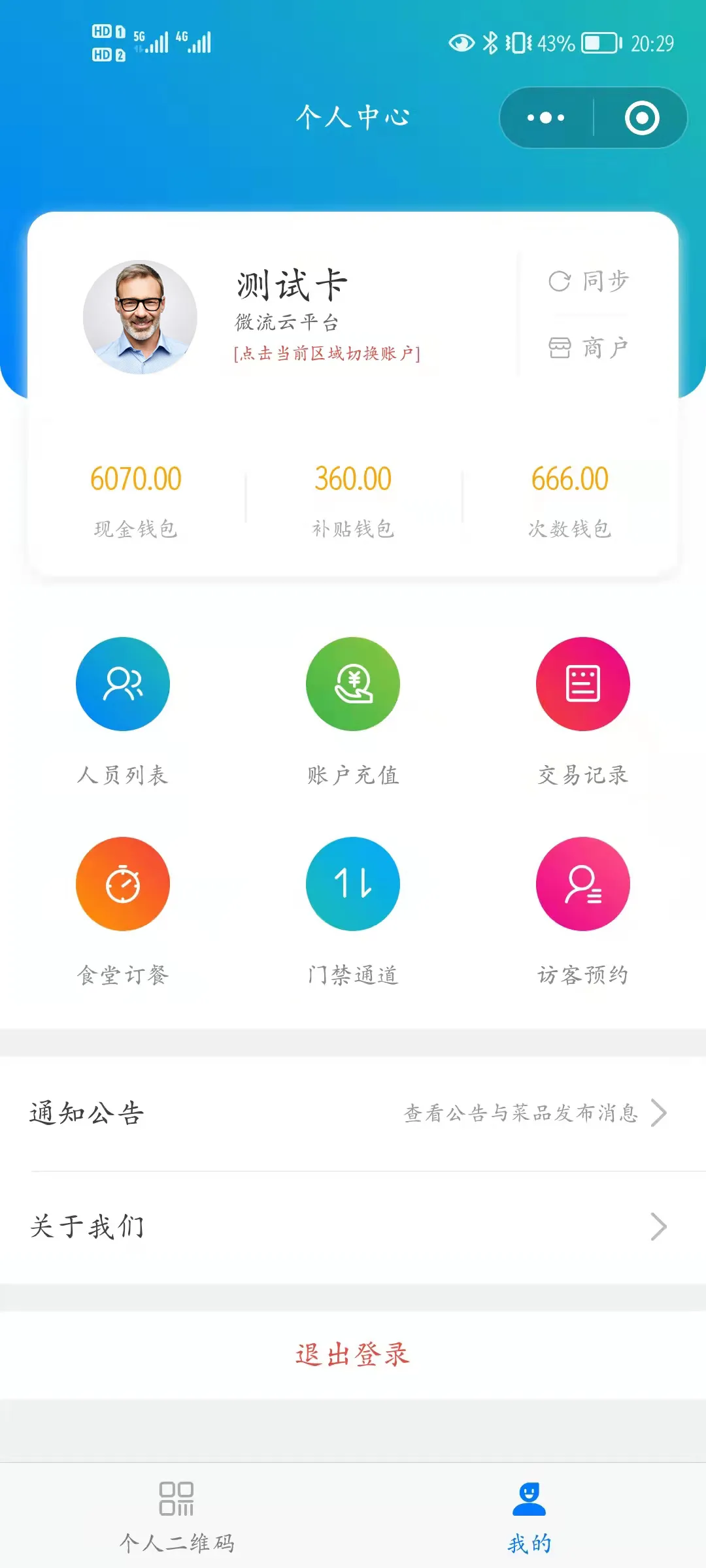Select the 我的 tab
This screenshot has height=1568, width=706.
click(x=529, y=1516)
